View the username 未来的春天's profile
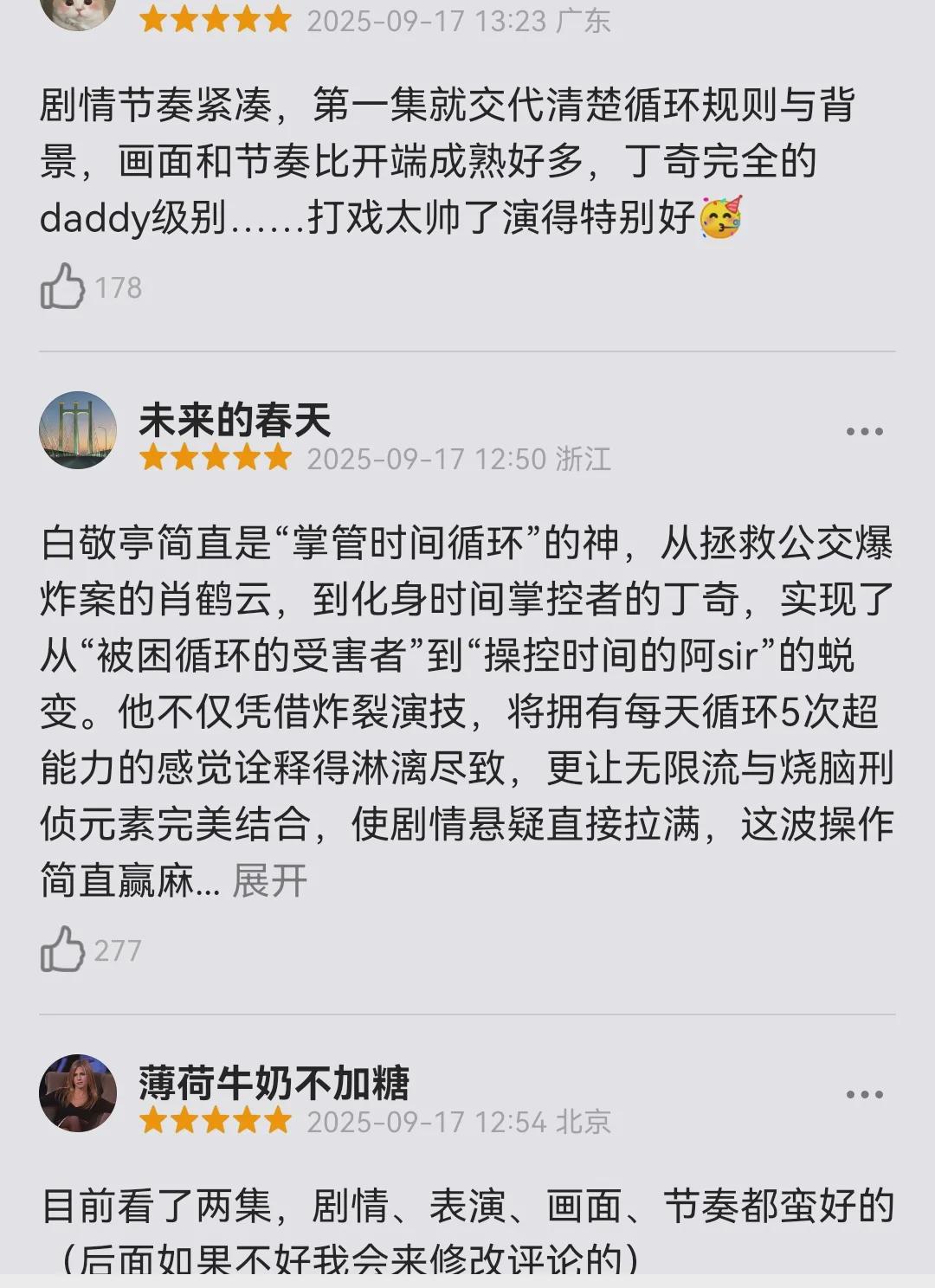Viewport: 935px width, 1288px height. (235, 420)
